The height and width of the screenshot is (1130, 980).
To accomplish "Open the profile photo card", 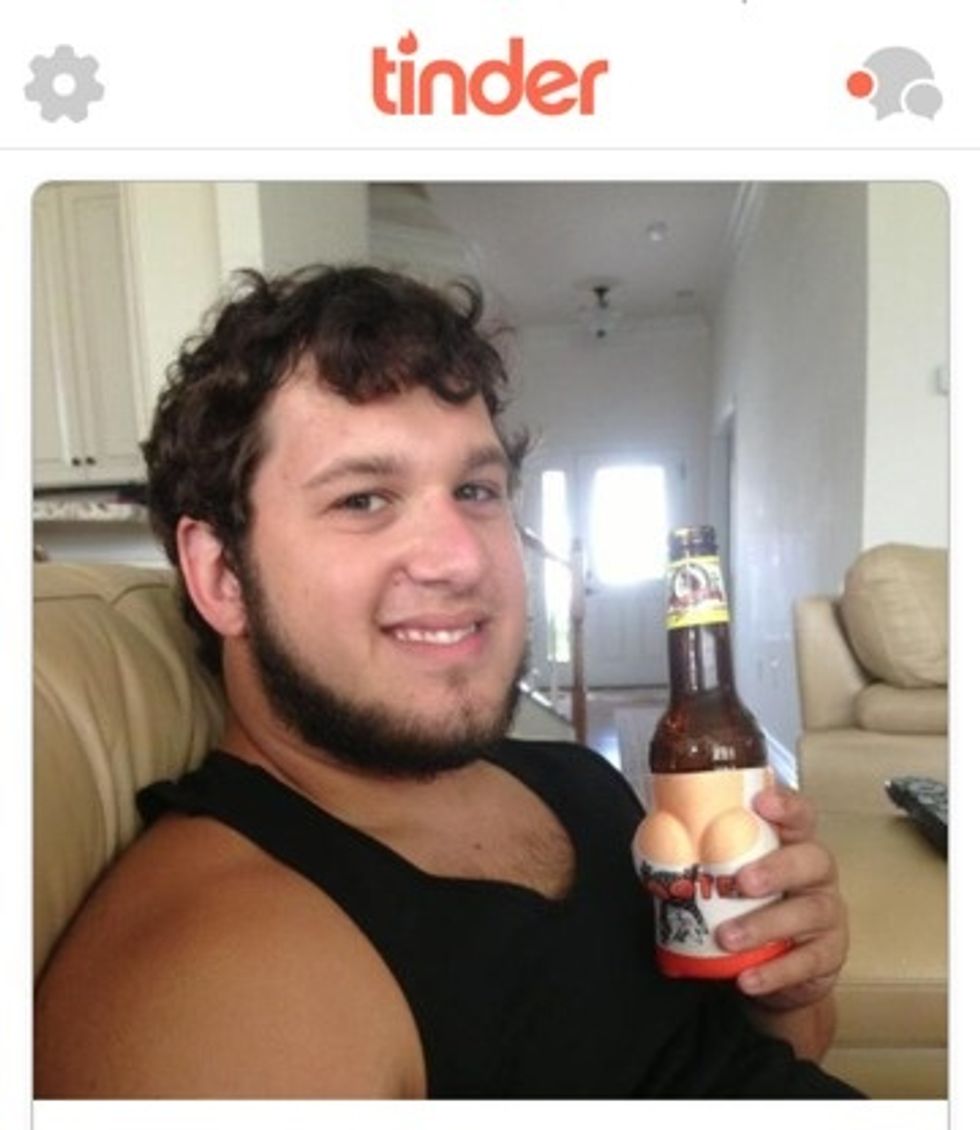I will [490, 640].
